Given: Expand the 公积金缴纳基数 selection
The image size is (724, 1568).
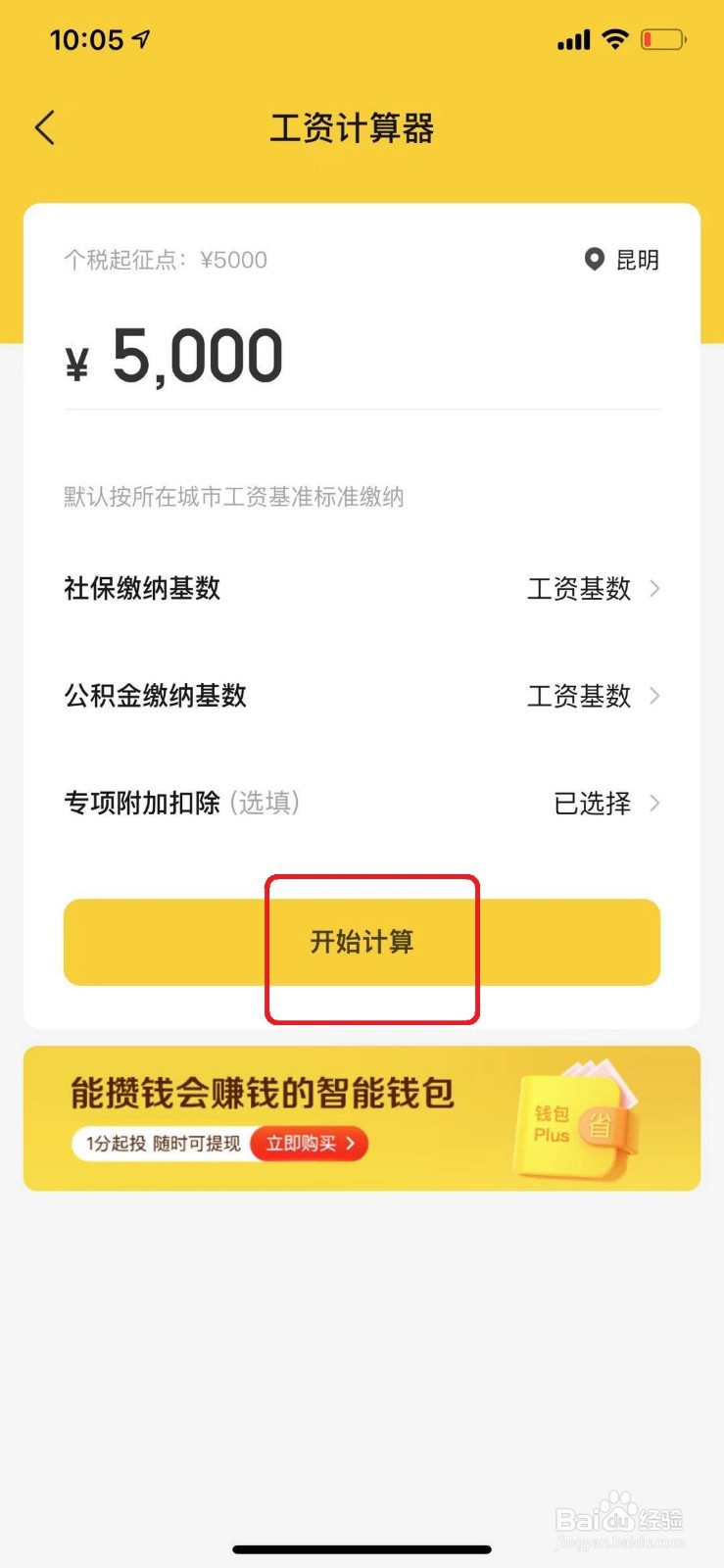Looking at the screenshot, I should 652,697.
